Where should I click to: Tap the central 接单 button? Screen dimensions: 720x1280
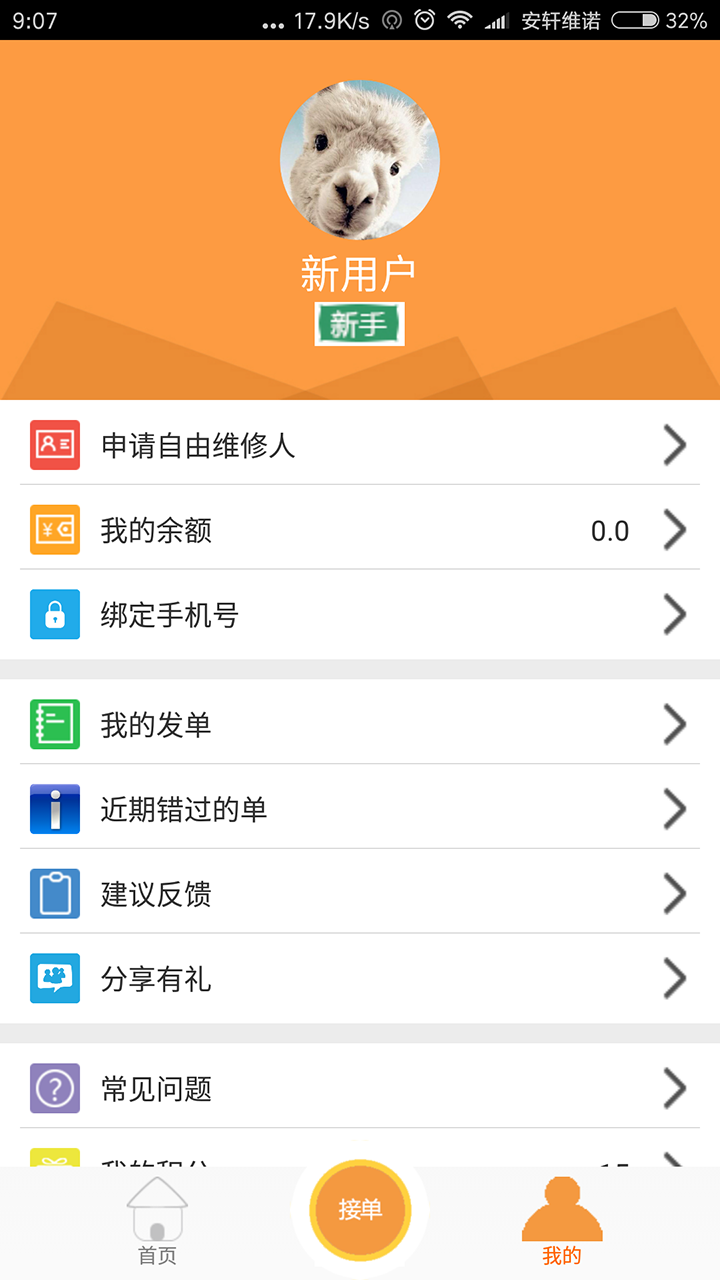[x=360, y=1208]
